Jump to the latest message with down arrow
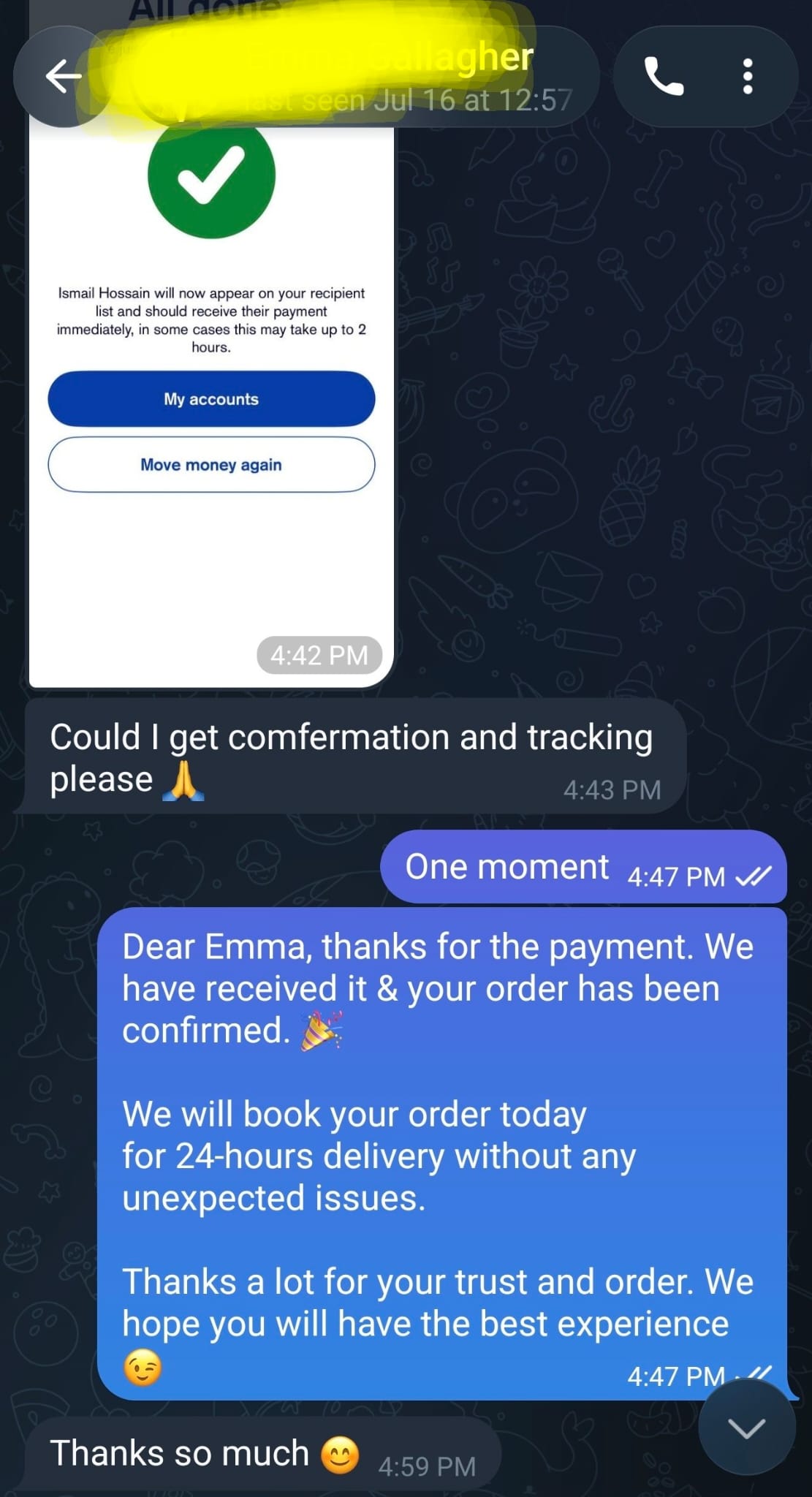 tap(747, 1427)
